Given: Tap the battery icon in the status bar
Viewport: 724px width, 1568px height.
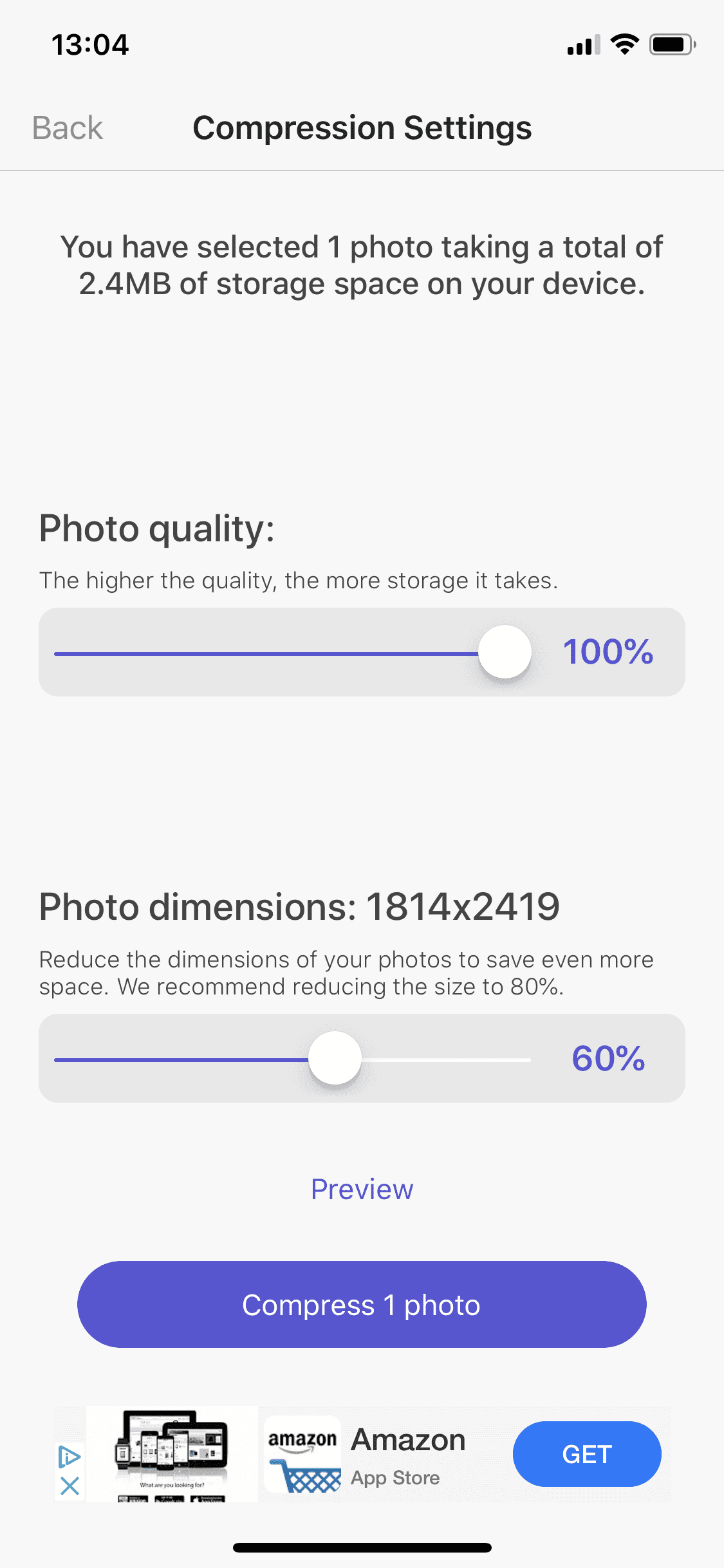Looking at the screenshot, I should pyautogui.click(x=671, y=44).
